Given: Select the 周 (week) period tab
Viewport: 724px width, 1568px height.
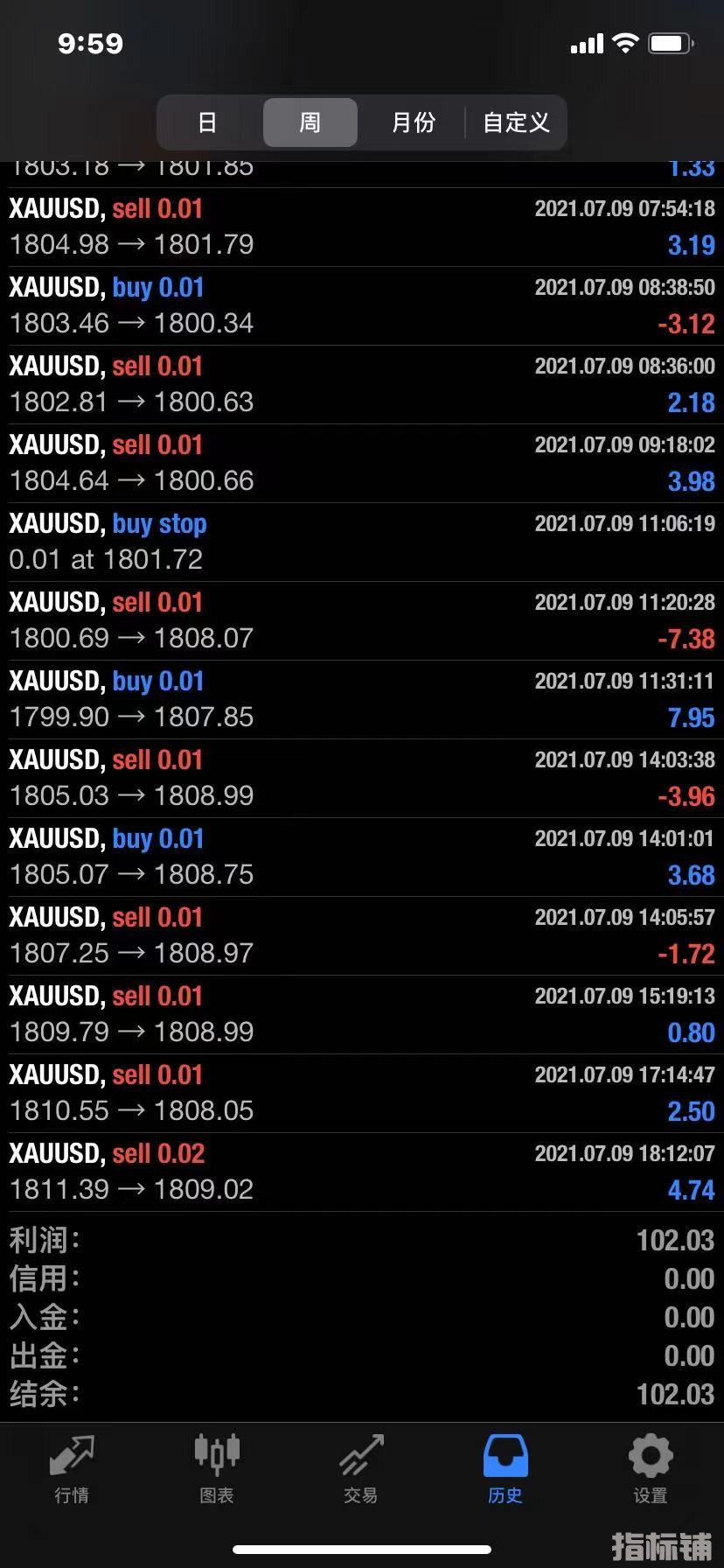Looking at the screenshot, I should pos(310,122).
